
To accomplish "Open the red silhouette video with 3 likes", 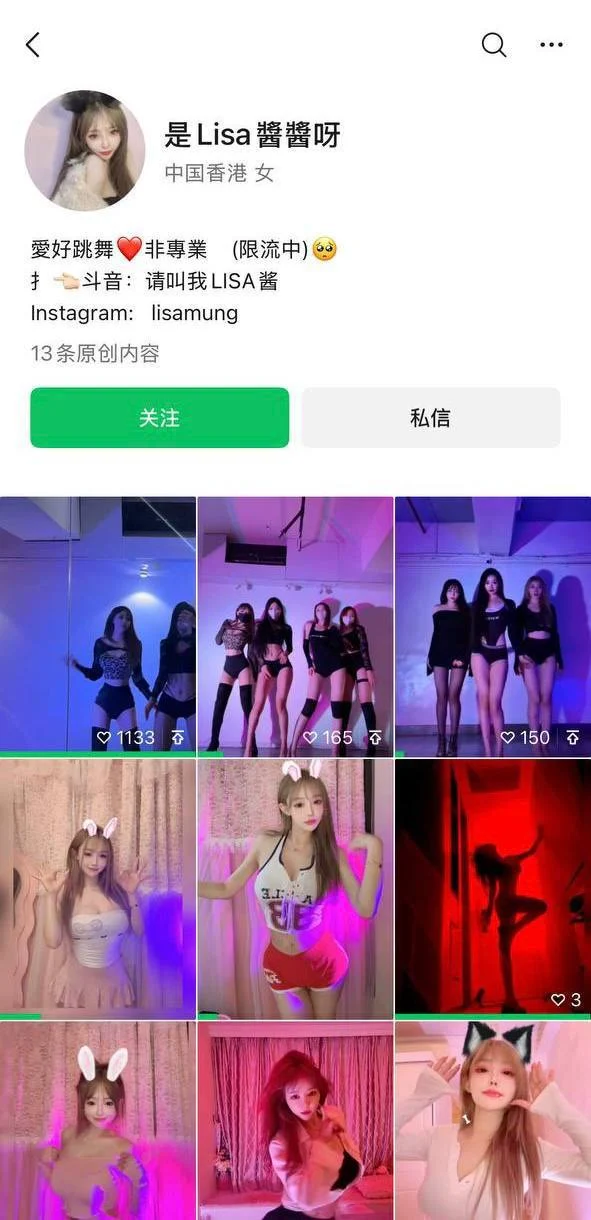I will click(493, 888).
